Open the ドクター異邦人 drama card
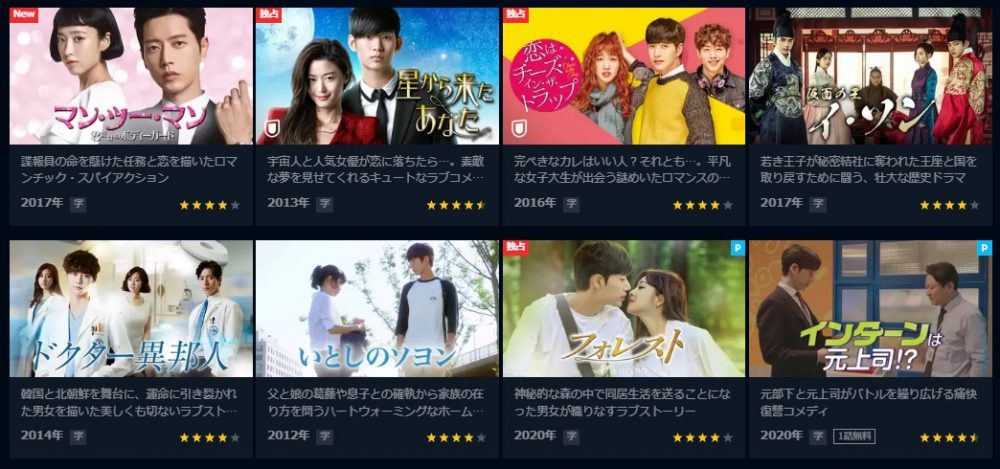The width and height of the screenshot is (1000, 469). point(130,309)
